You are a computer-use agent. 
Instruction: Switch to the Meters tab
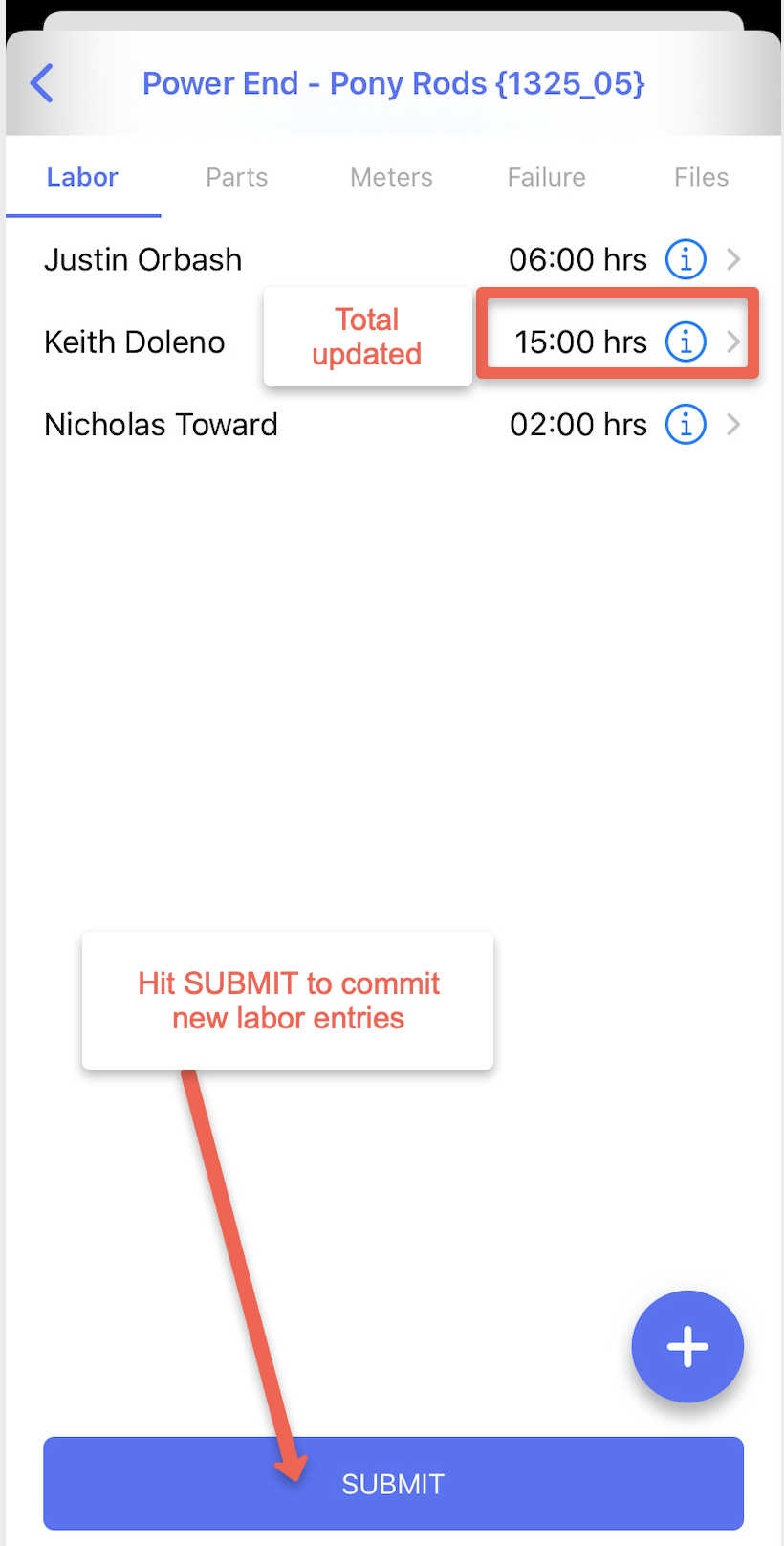pos(391,177)
